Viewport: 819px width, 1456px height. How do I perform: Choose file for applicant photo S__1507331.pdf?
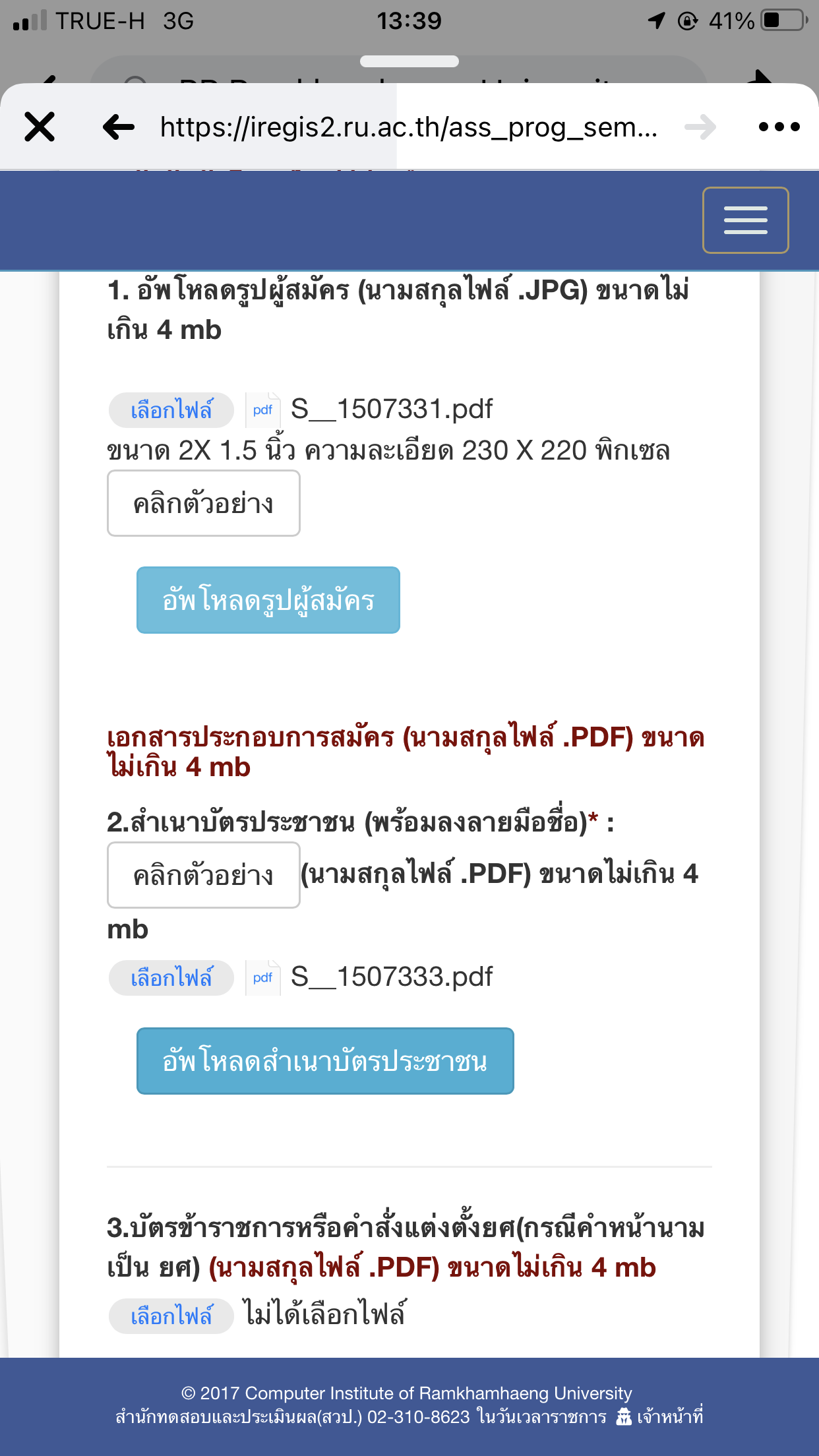171,410
